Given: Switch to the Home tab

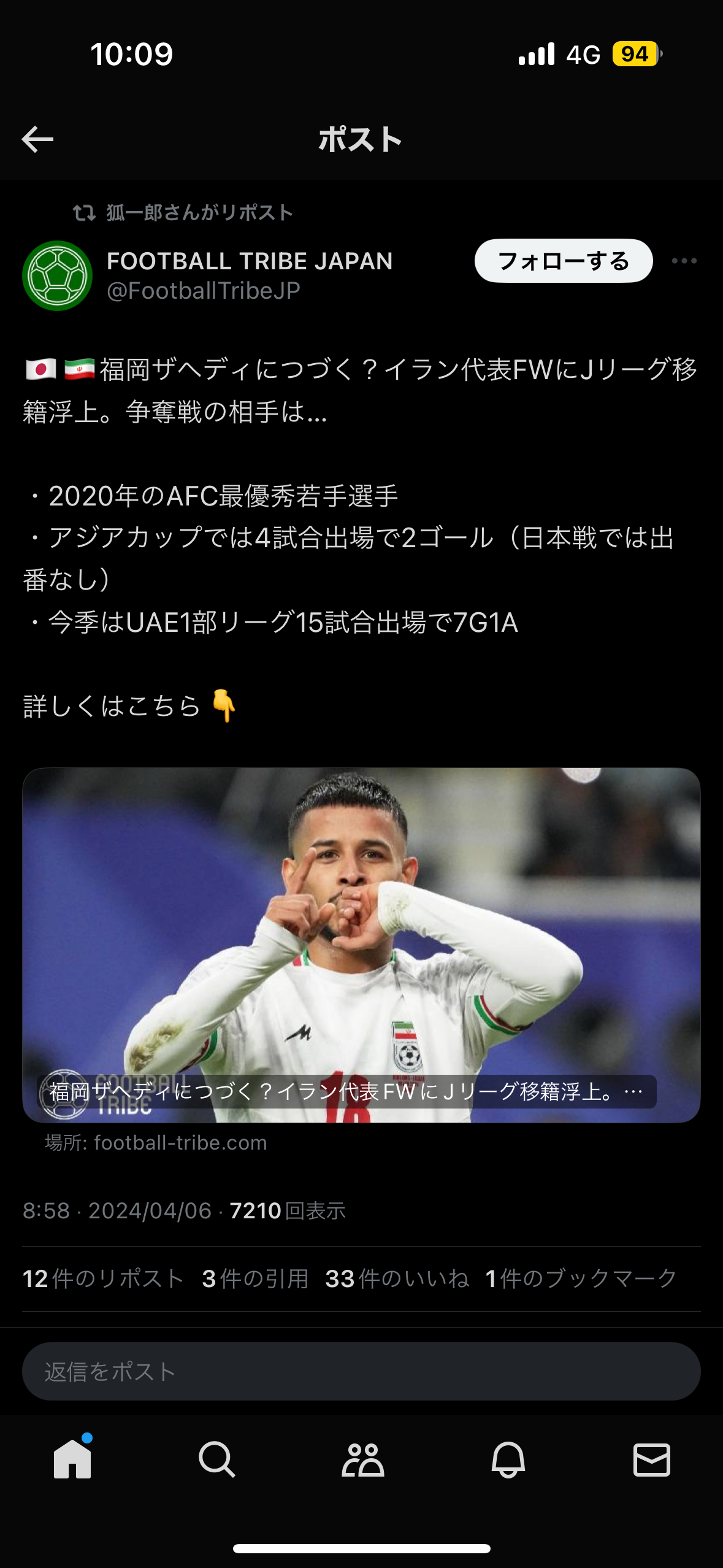Looking at the screenshot, I should (72, 1459).
